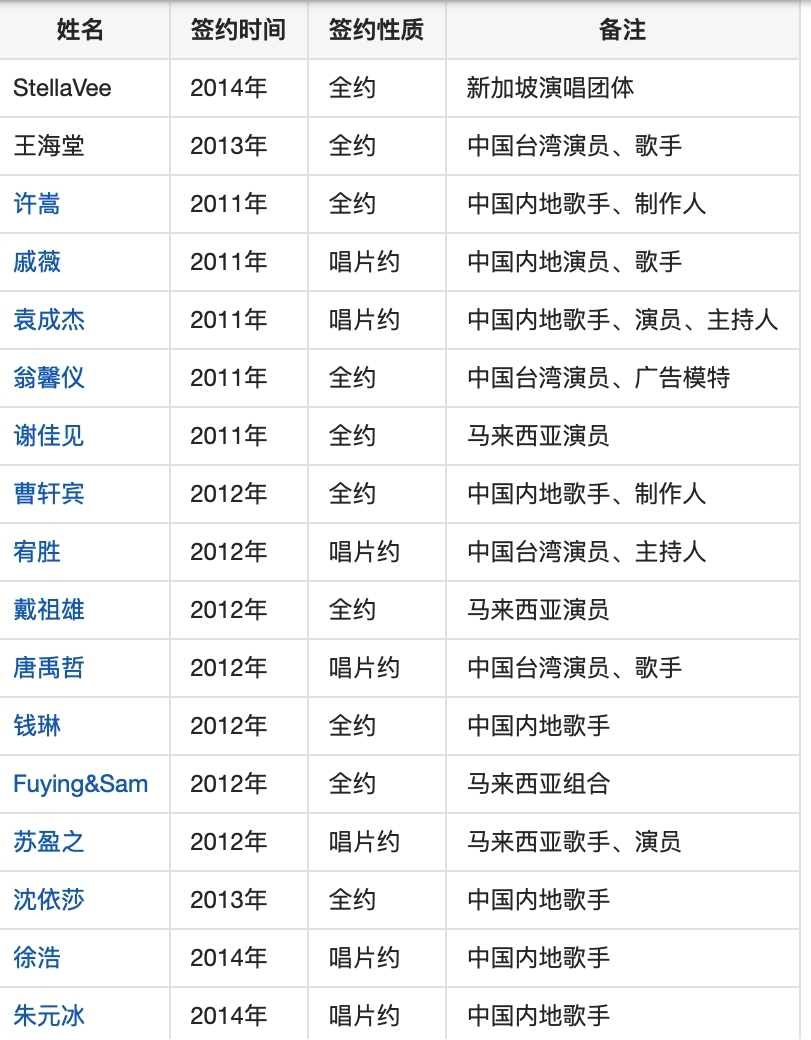
Task: Open the 沈依莎 link
Action: click(49, 900)
